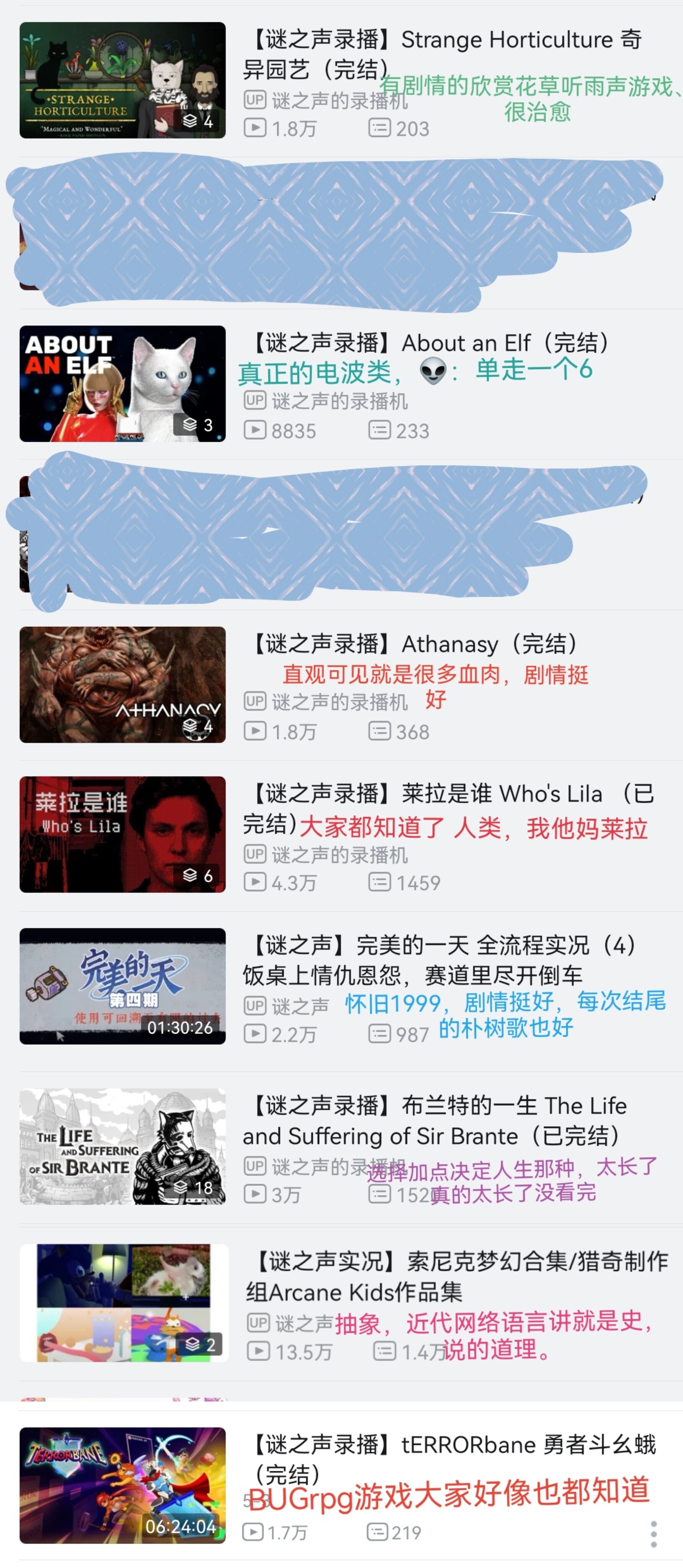Open the three-dot menu on tERRORbane video
The image size is (683, 1568).
point(654,1534)
